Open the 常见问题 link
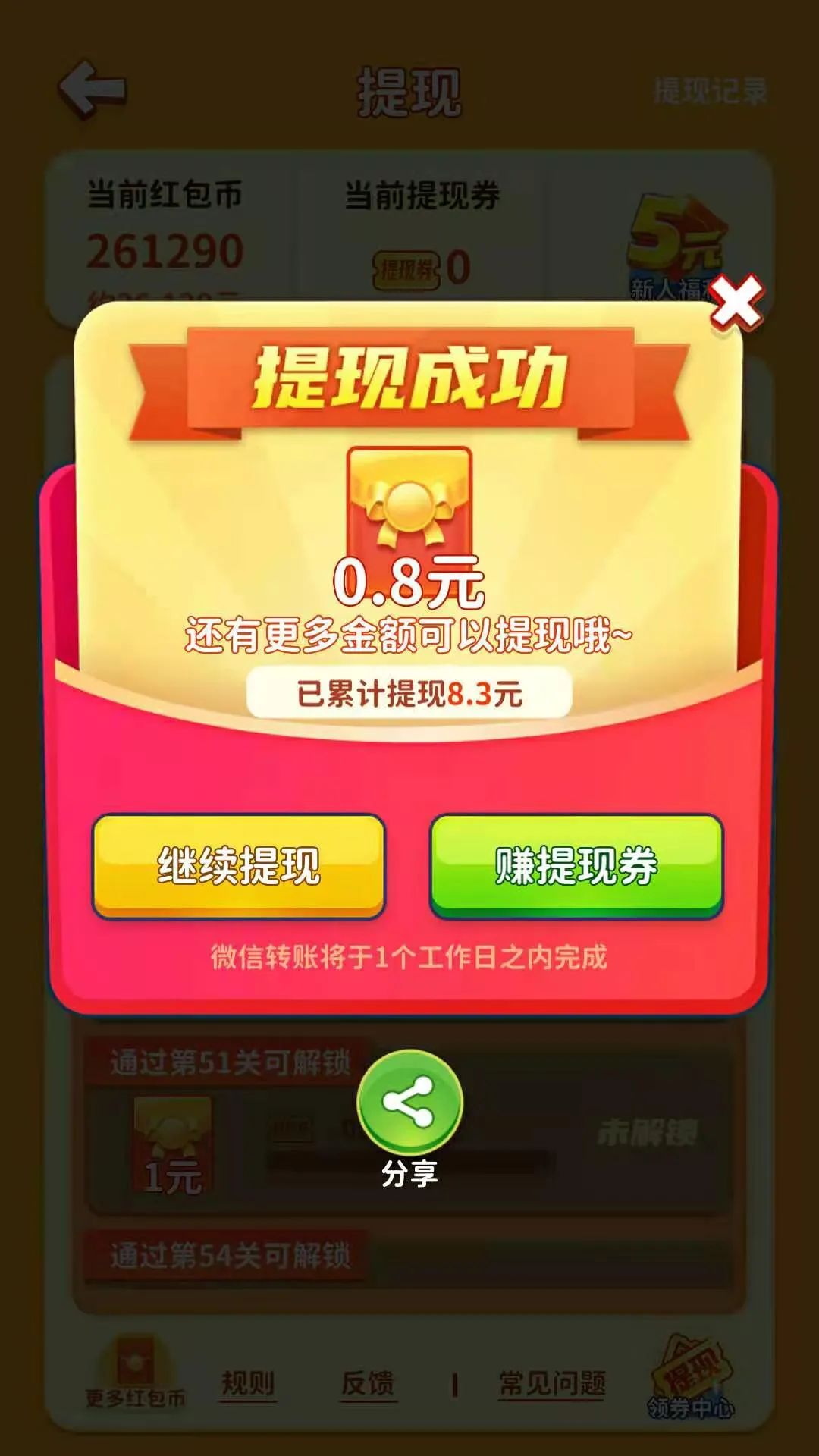Image resolution: width=819 pixels, height=1456 pixels. click(x=552, y=1384)
